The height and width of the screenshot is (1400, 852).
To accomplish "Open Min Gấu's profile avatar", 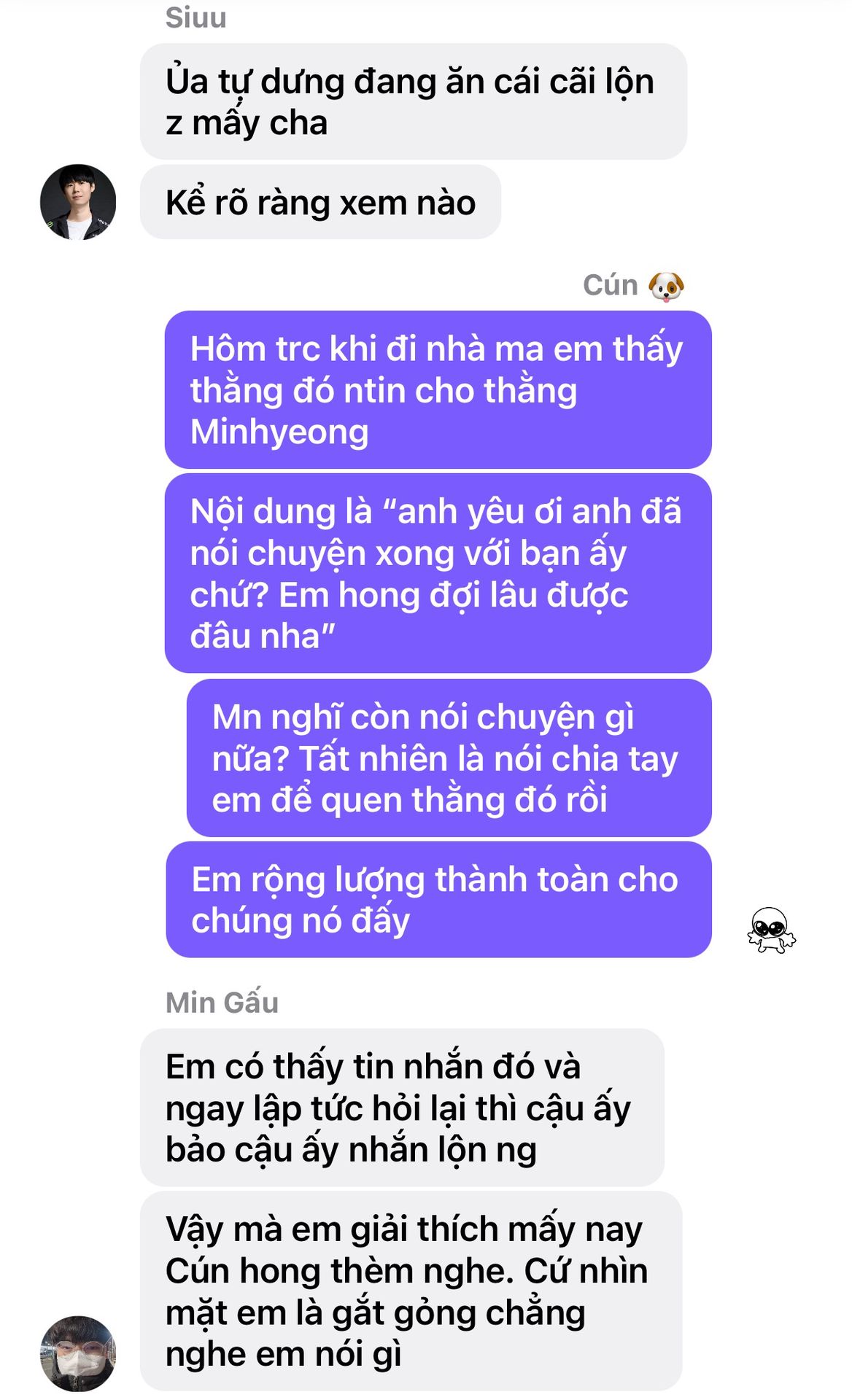I will click(78, 1353).
